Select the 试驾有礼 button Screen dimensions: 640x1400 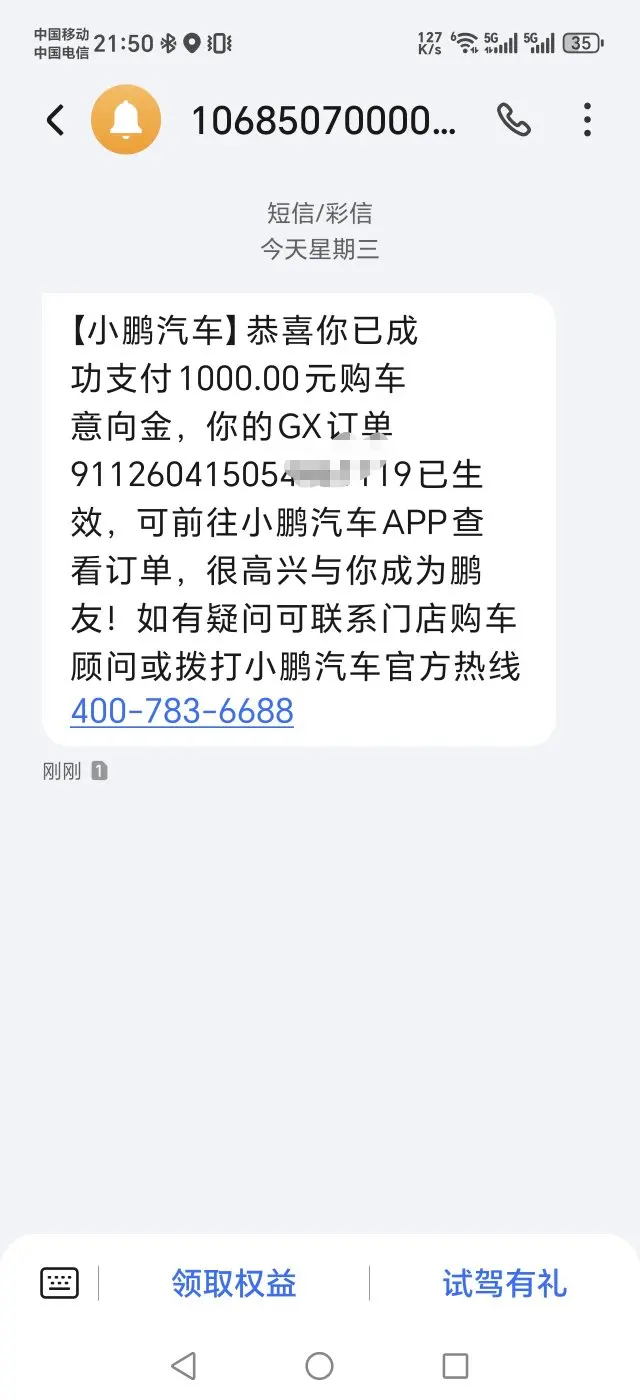coord(504,1283)
